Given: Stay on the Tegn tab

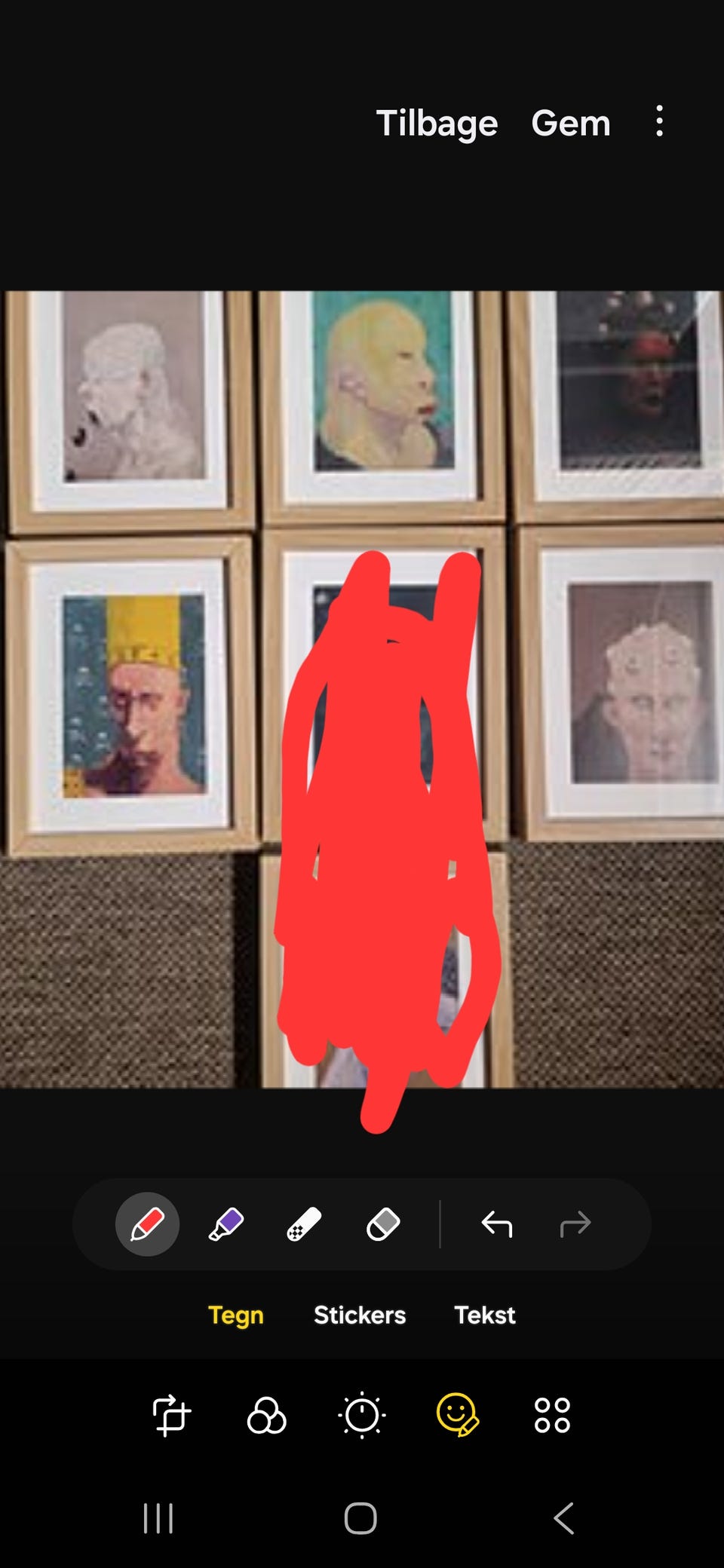Looking at the screenshot, I should pos(236,1315).
